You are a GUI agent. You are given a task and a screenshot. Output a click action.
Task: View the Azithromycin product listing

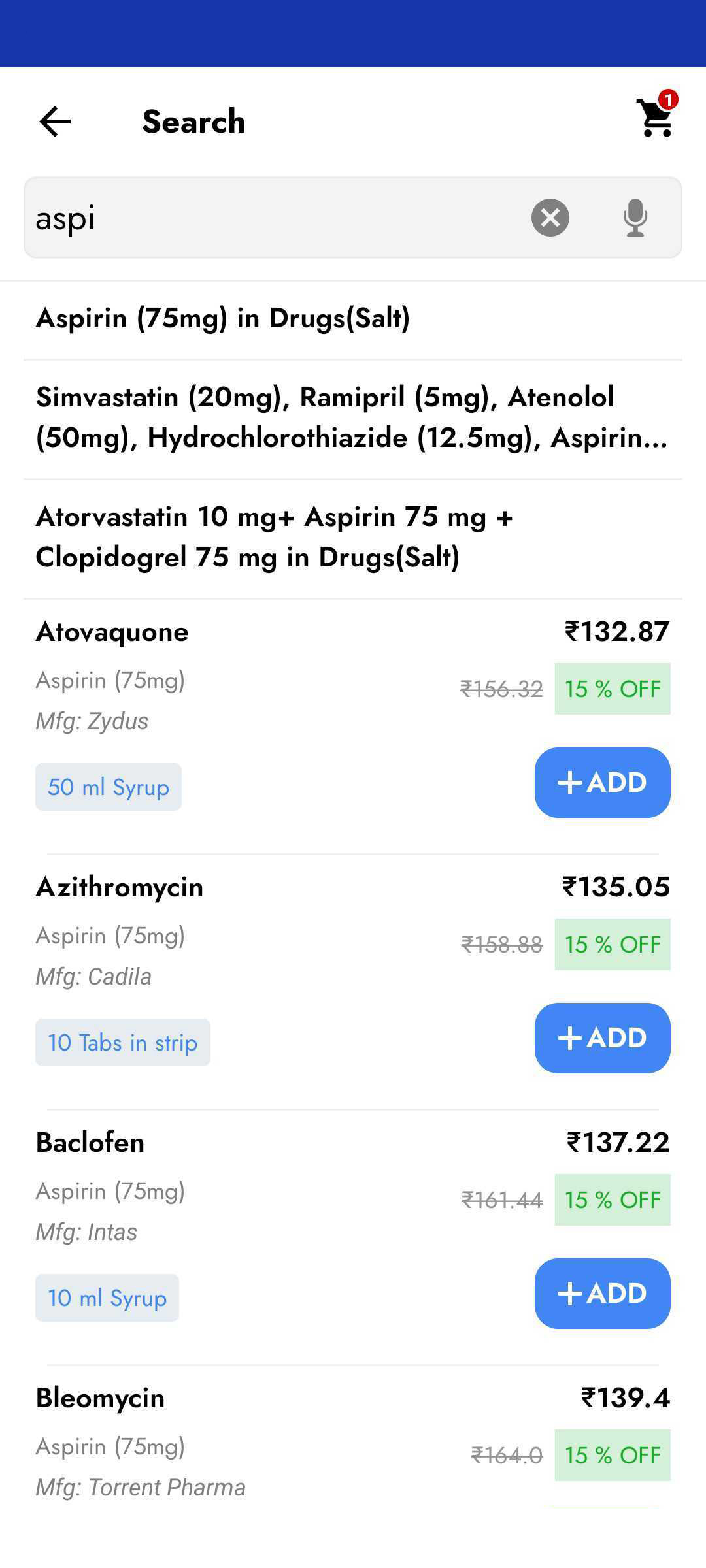point(120,887)
